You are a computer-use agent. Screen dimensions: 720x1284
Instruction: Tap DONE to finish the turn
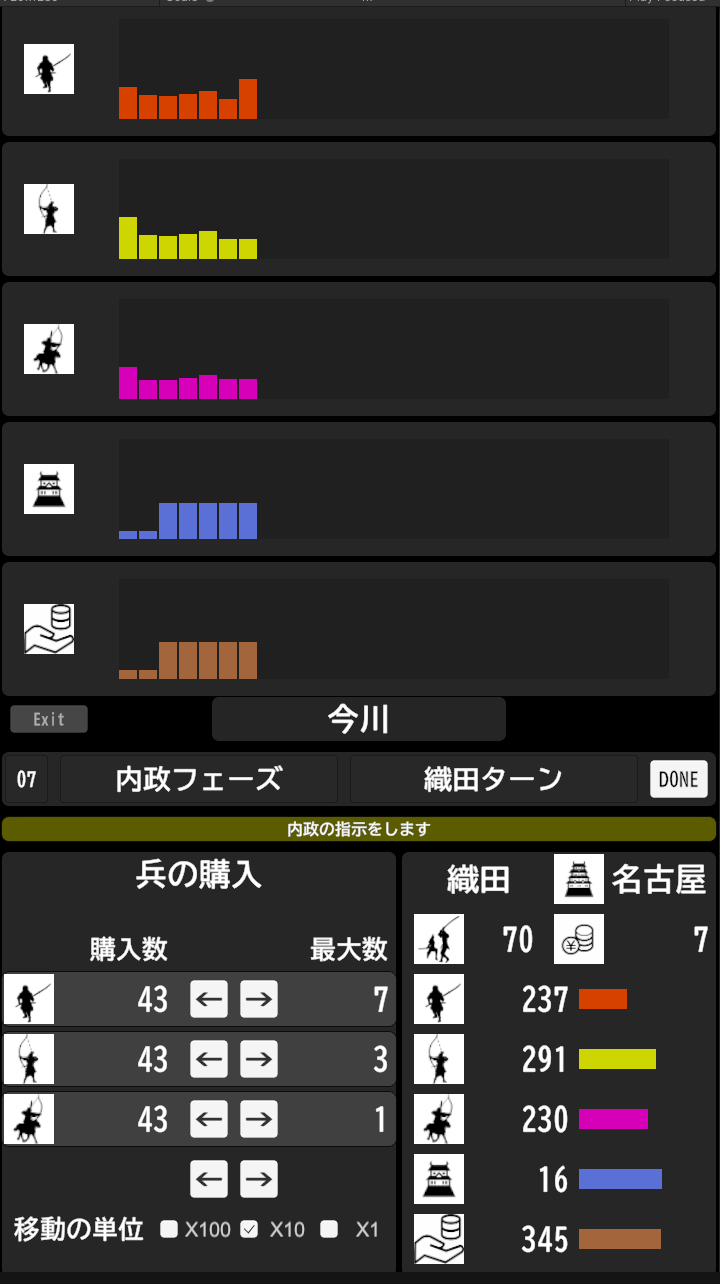[679, 779]
